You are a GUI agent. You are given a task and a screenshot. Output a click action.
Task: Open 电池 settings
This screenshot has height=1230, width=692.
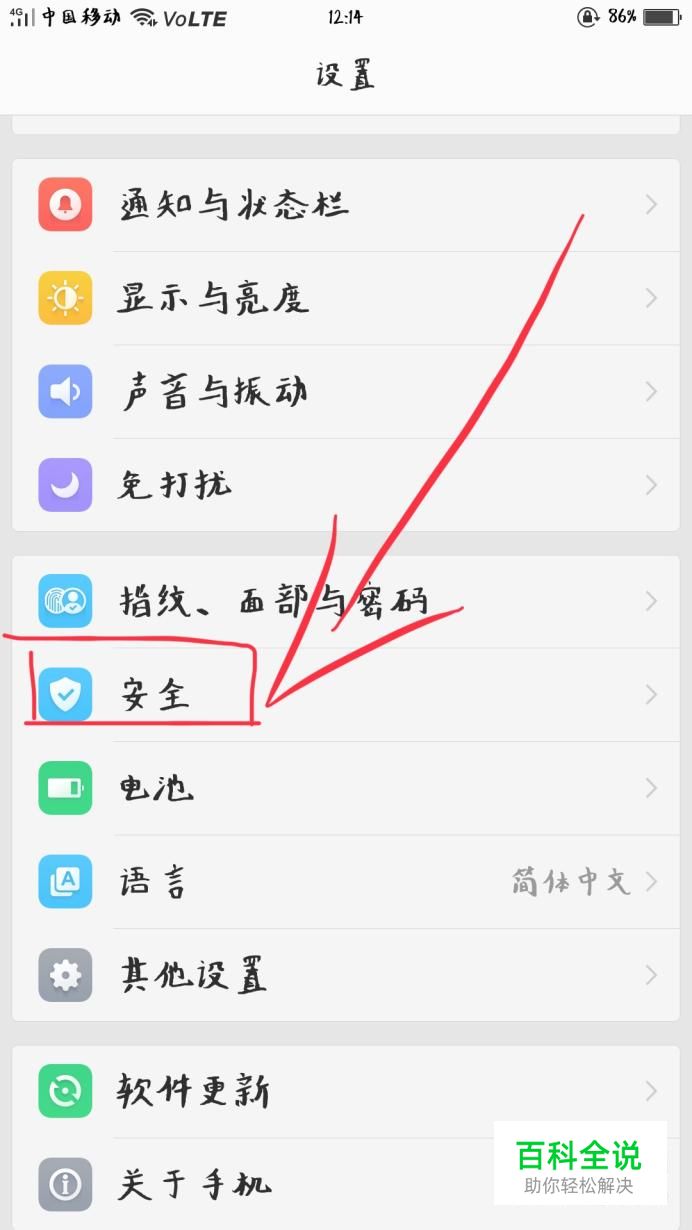[345, 788]
